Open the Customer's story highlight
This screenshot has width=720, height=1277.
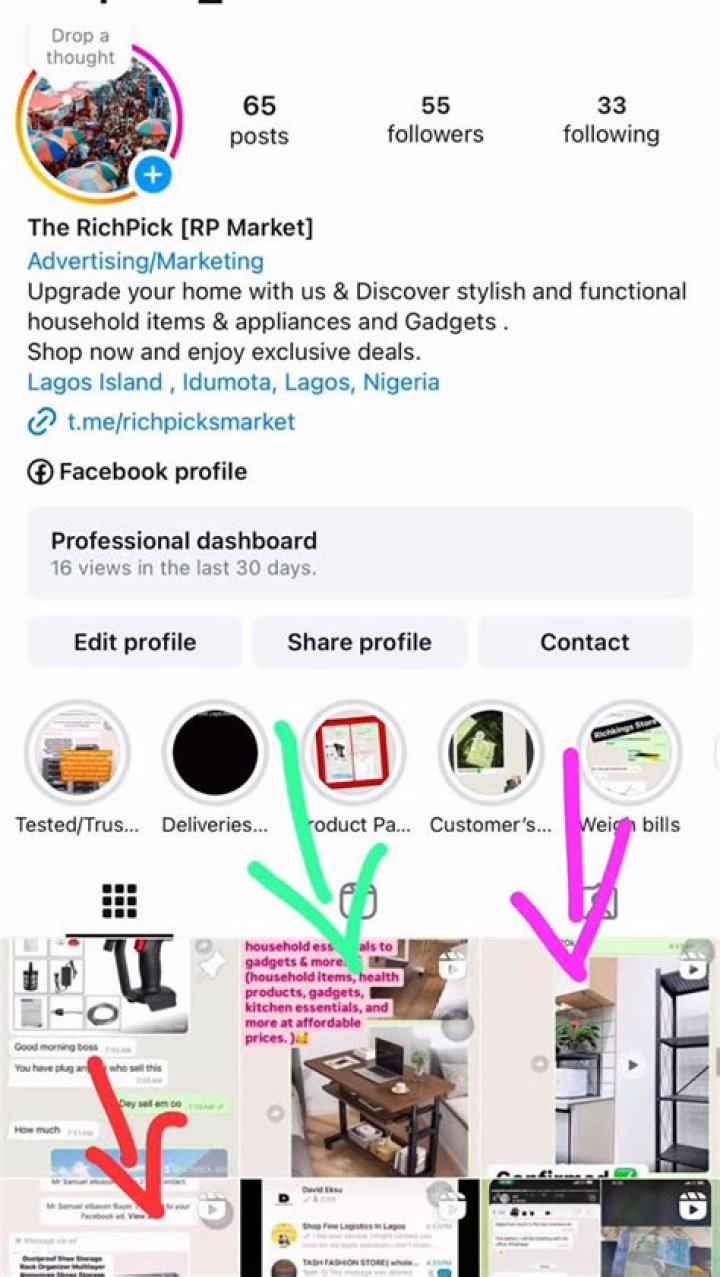[491, 754]
